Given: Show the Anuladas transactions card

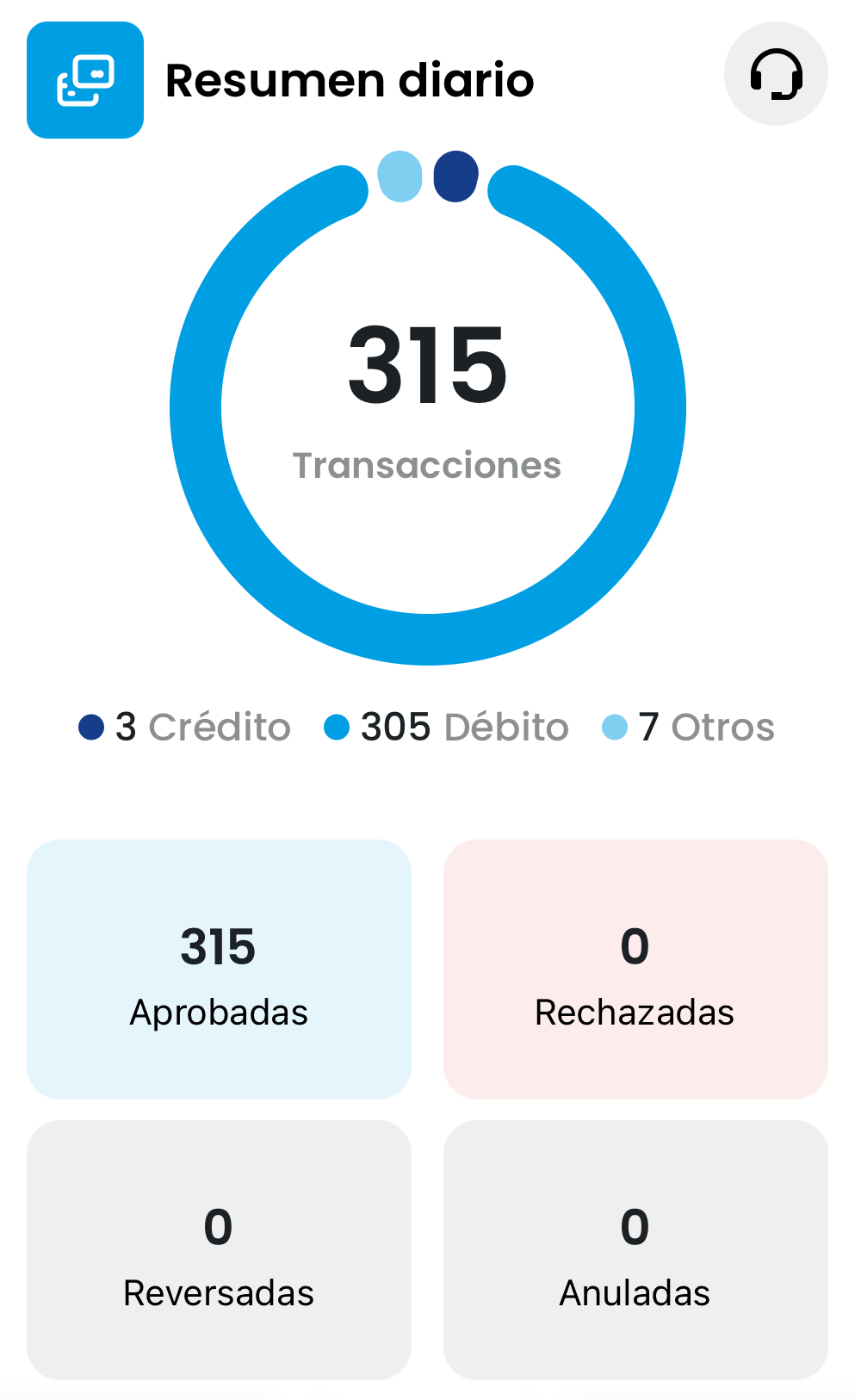Looking at the screenshot, I should tap(635, 1250).
